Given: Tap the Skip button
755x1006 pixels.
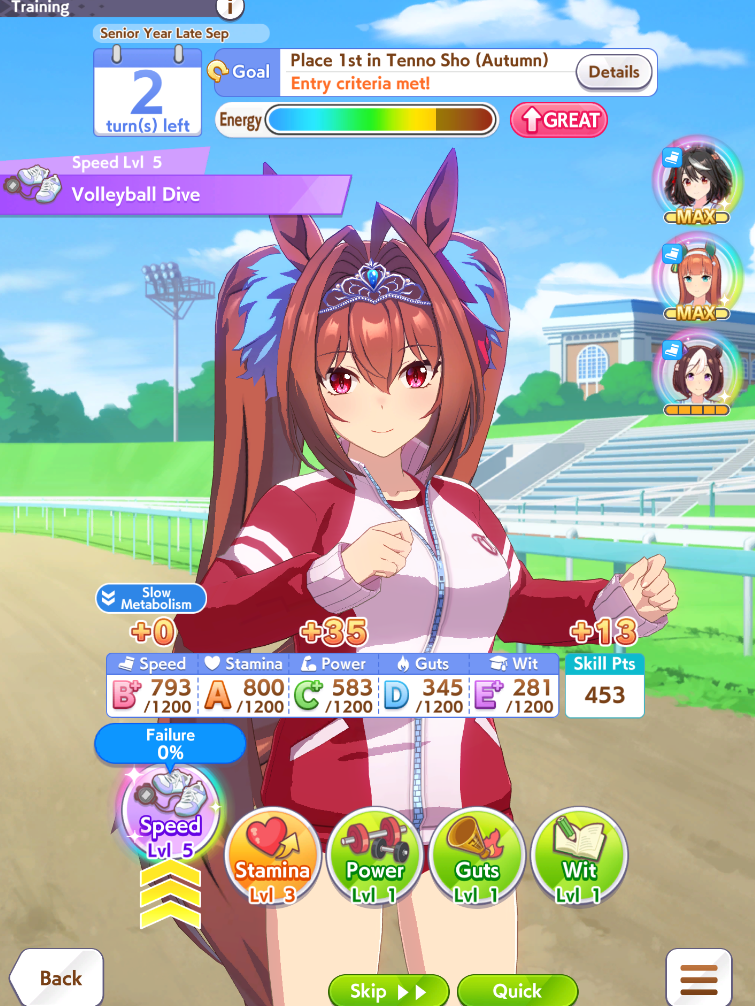Looking at the screenshot, I should pos(388,991).
